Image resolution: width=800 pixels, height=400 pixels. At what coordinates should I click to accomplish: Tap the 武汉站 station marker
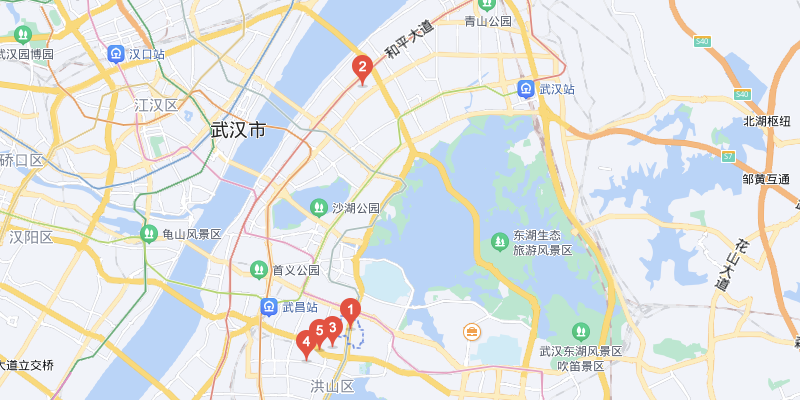click(526, 89)
